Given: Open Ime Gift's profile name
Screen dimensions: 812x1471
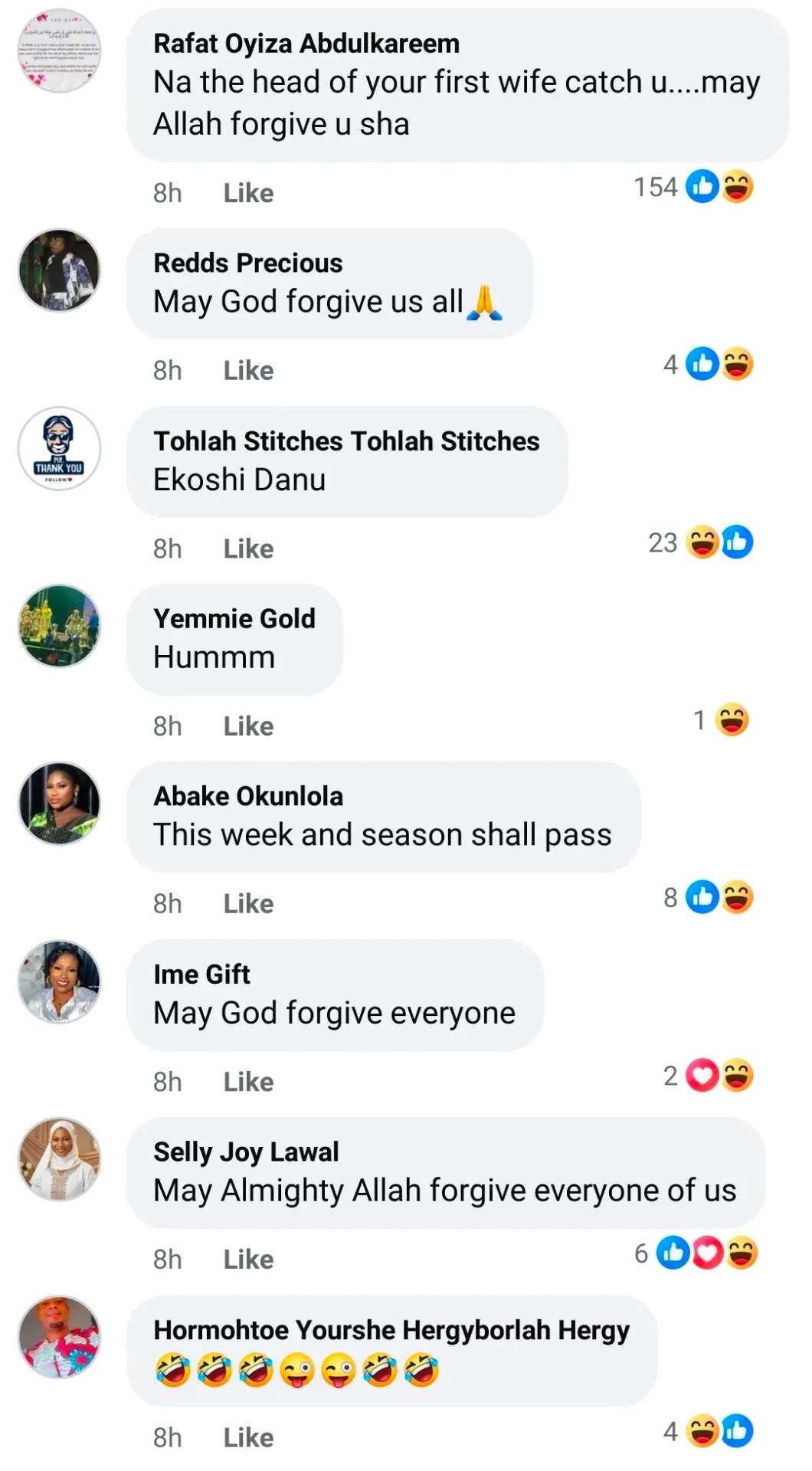Looking at the screenshot, I should coord(201,974).
